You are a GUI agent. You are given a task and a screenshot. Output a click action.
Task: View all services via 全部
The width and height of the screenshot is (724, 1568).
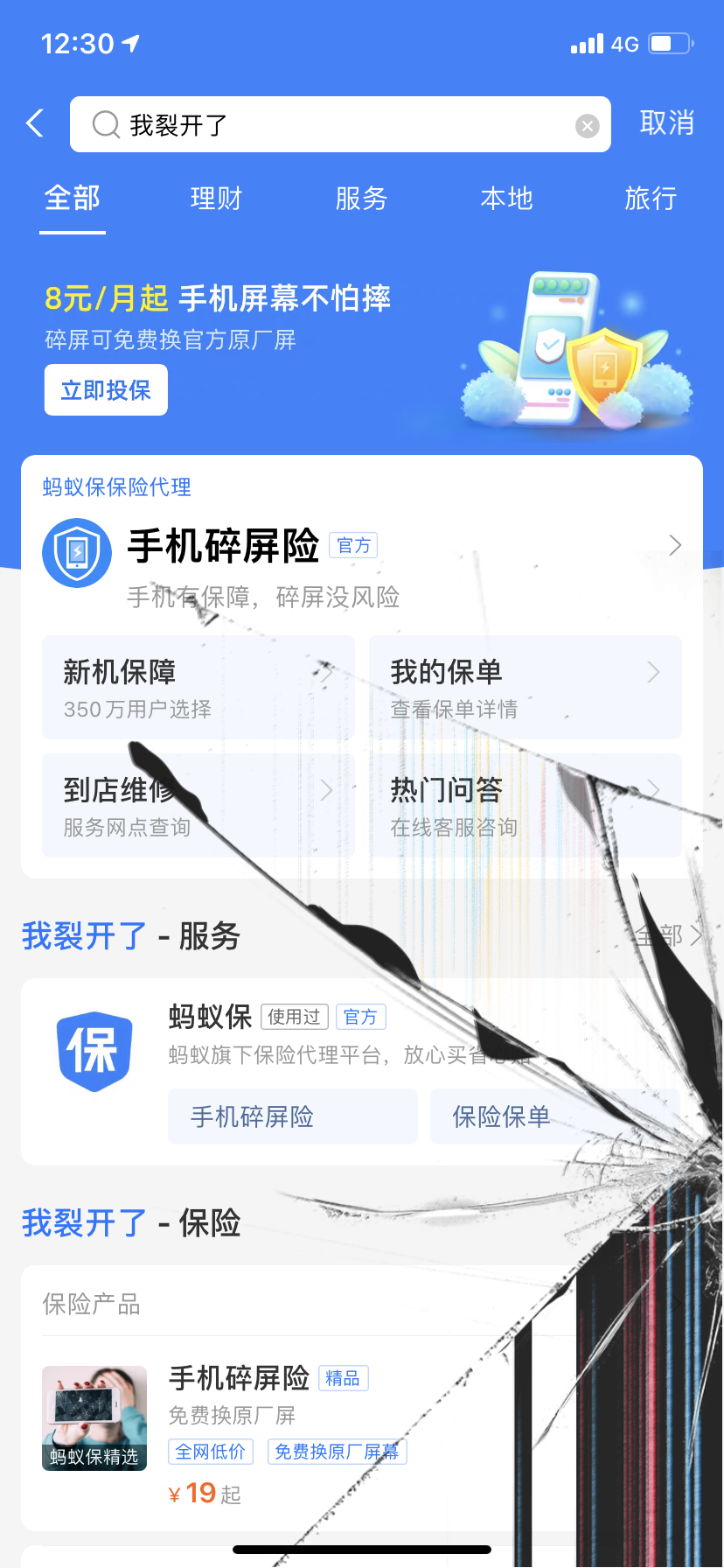point(668,936)
